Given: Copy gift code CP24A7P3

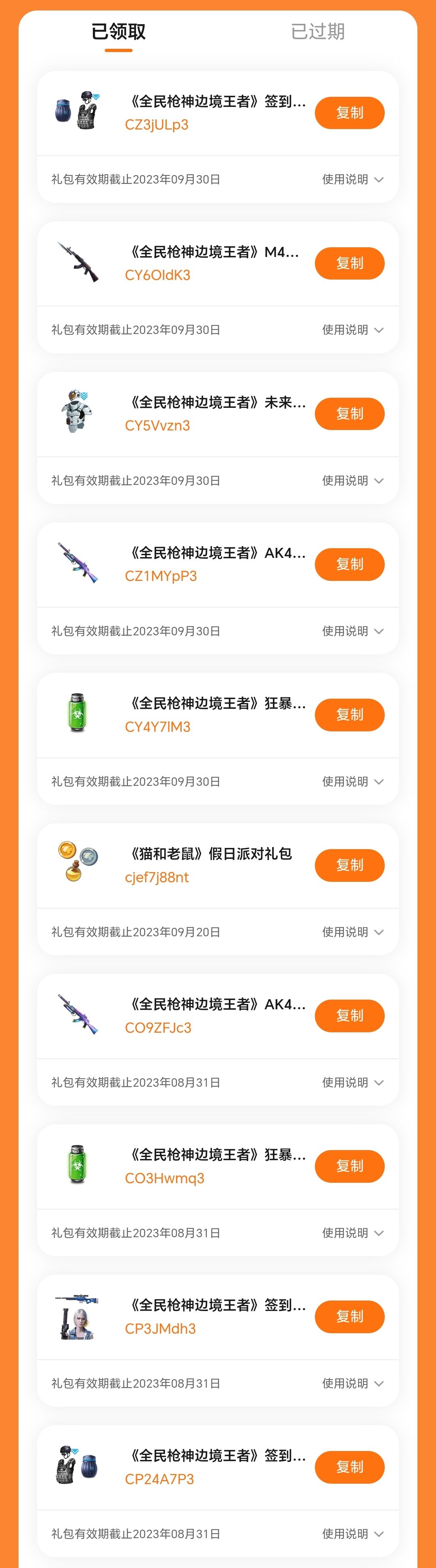Looking at the screenshot, I should (349, 1467).
